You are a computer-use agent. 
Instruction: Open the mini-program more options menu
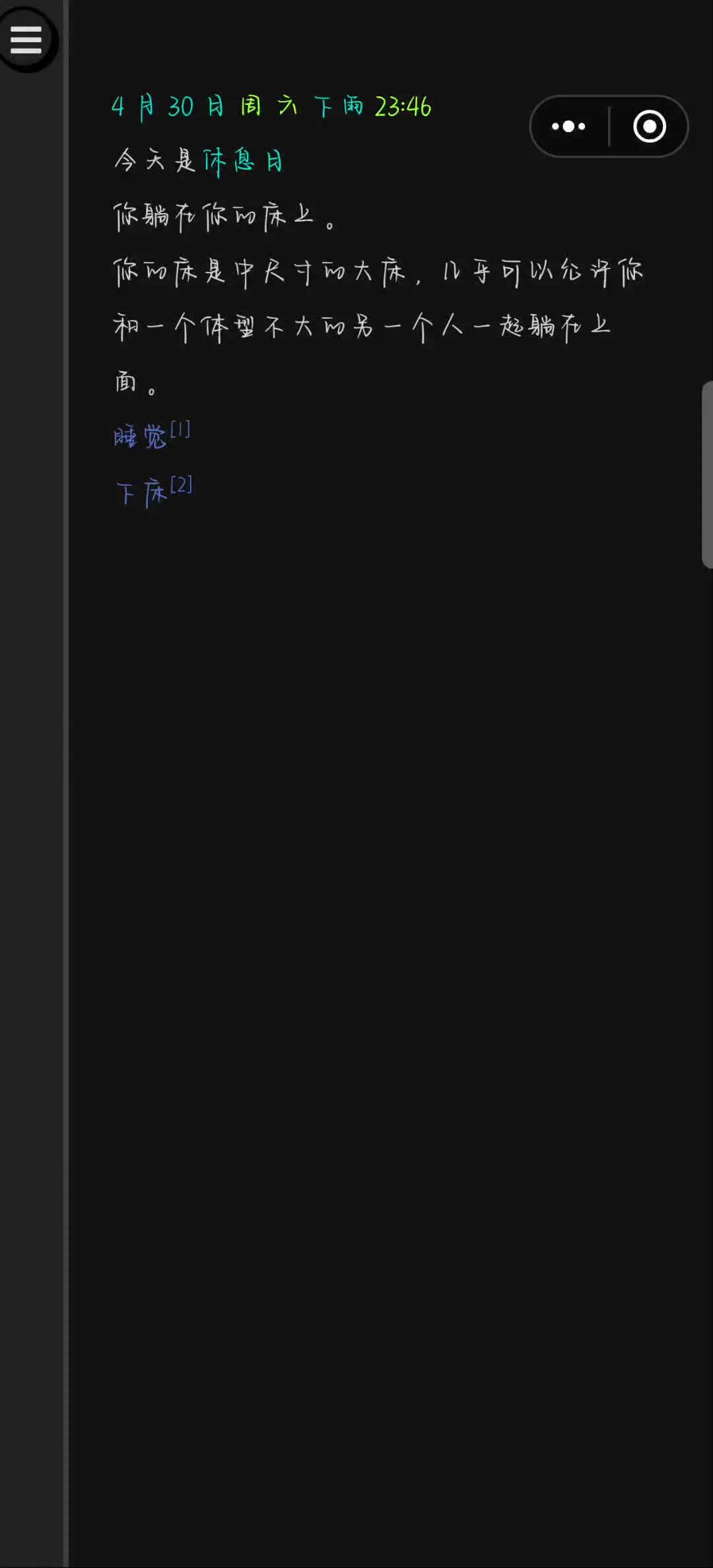pos(568,126)
